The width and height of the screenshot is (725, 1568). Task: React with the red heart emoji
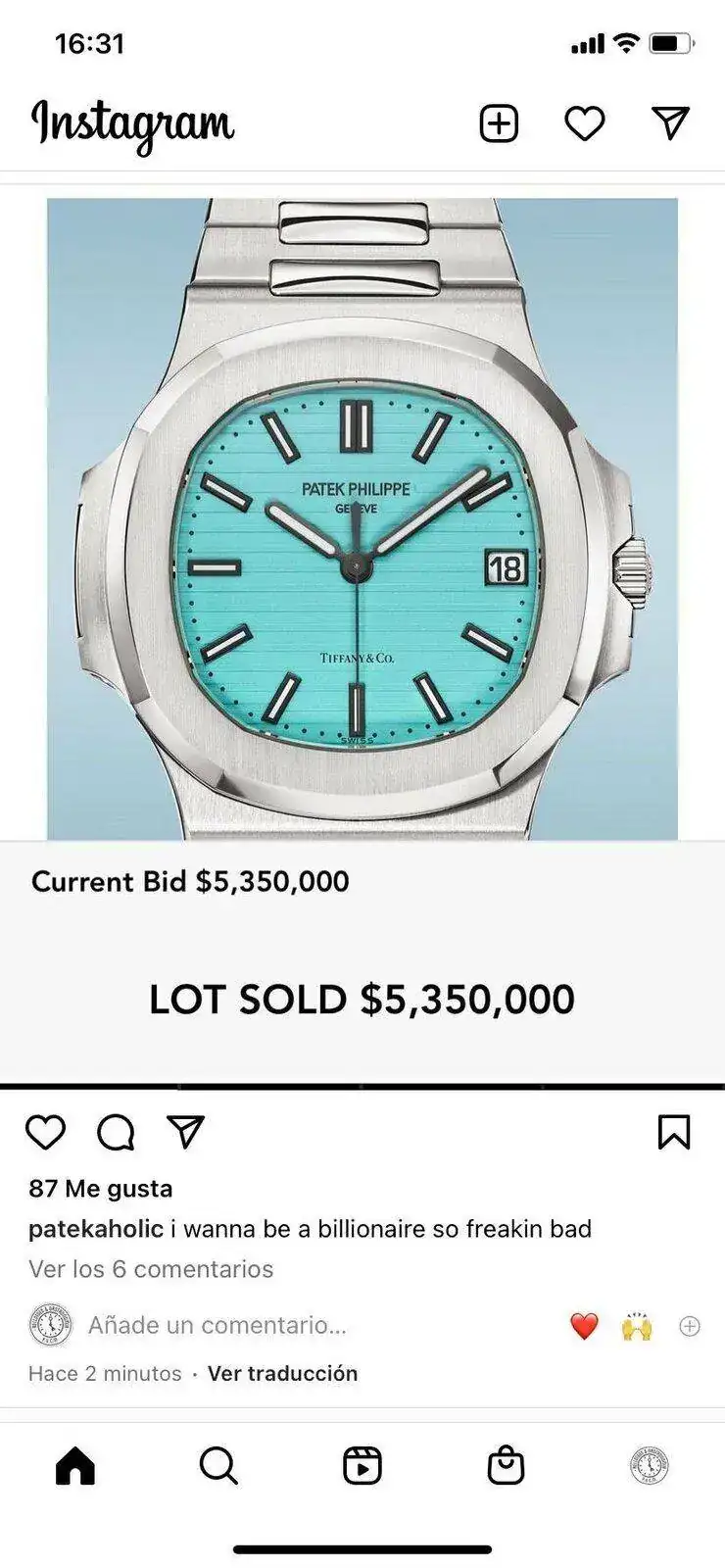(x=584, y=1326)
